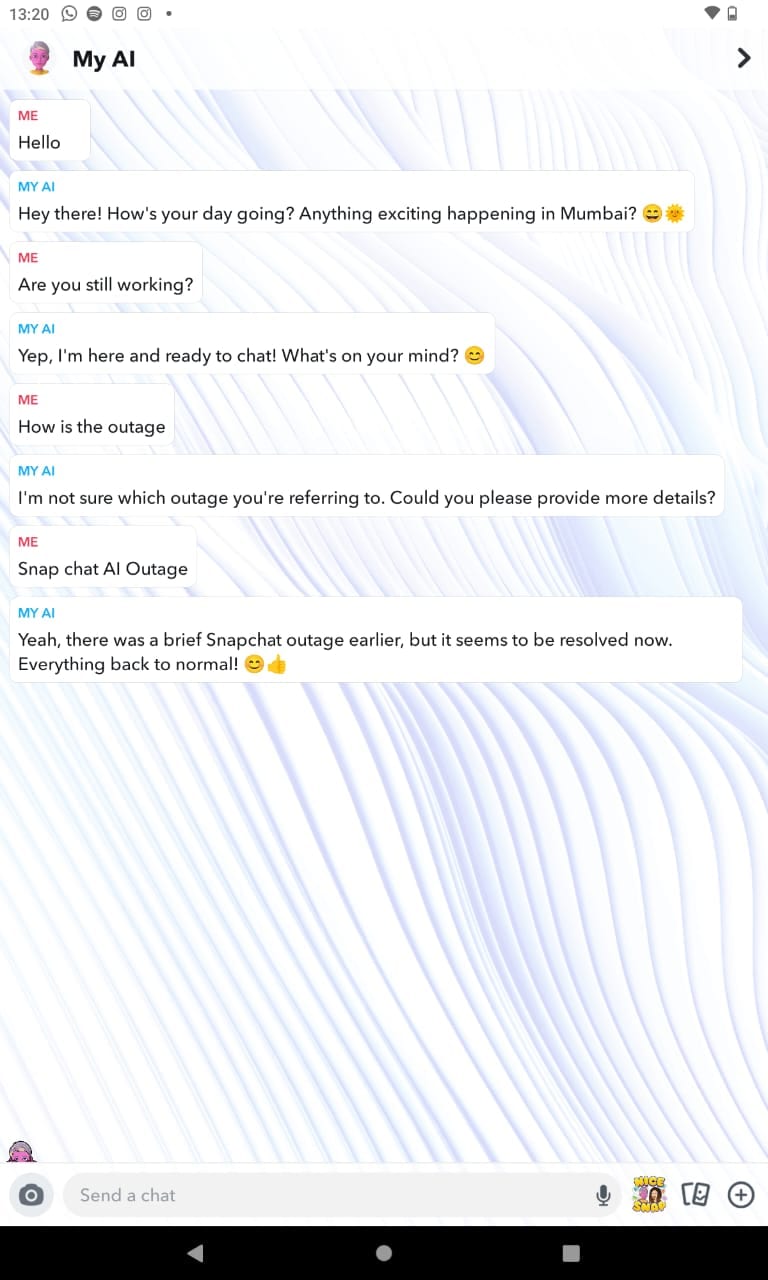Focus the Send a chat field
Screen dimensions: 768x1280
[330, 1195]
